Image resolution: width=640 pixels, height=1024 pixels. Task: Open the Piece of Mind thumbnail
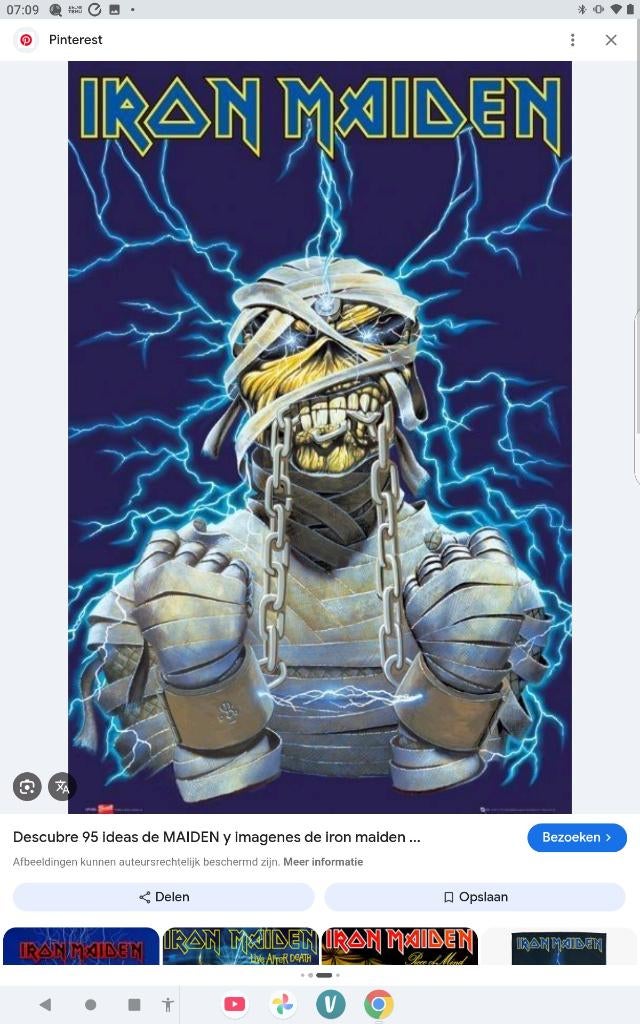click(400, 946)
